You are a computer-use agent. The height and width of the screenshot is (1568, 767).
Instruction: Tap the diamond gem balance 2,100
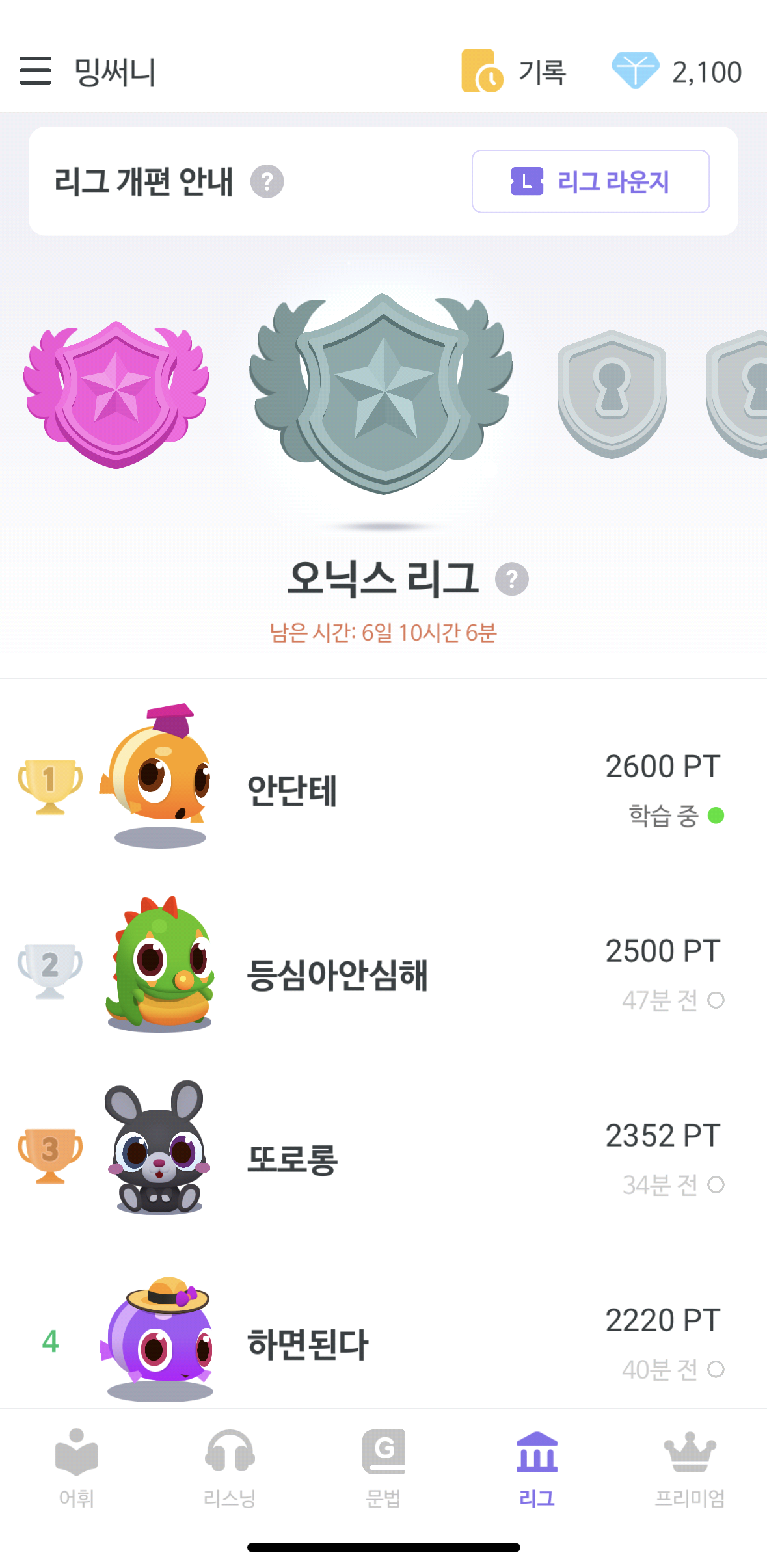click(677, 72)
